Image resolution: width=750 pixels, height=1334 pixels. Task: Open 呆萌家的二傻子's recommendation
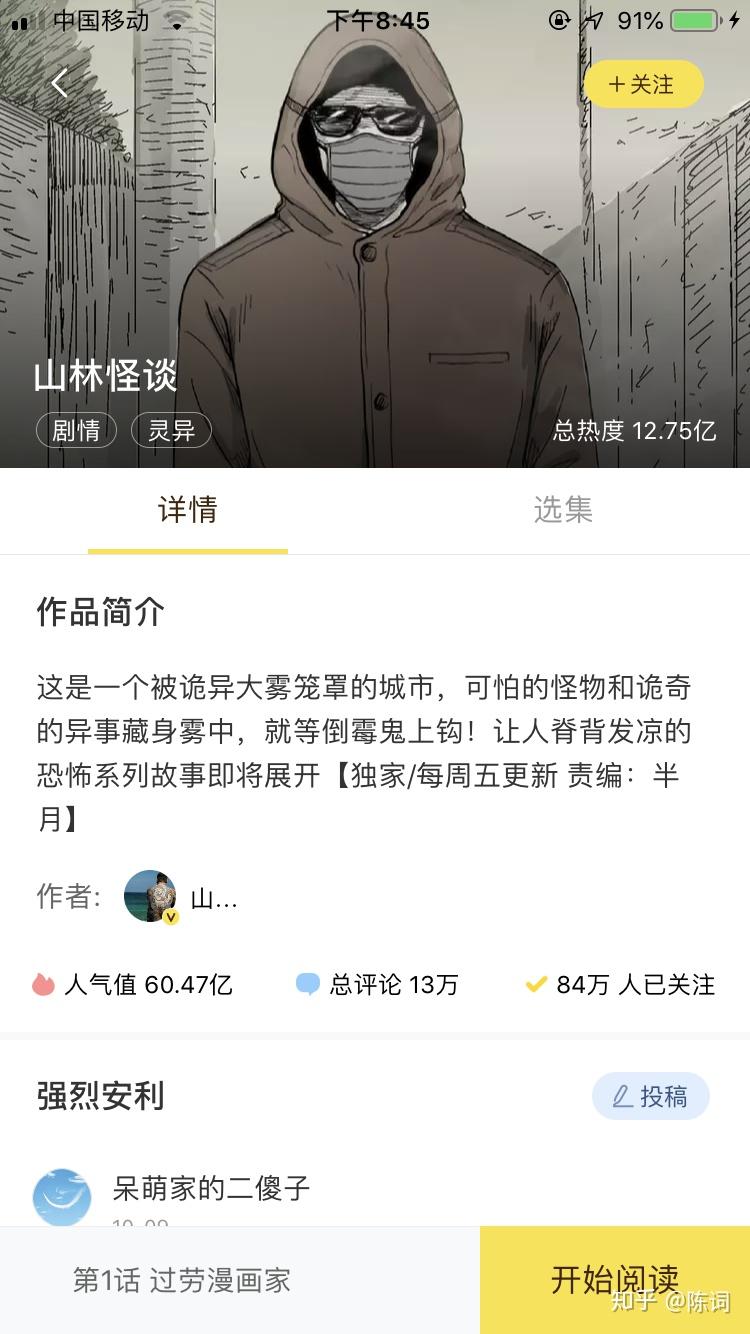[211, 1188]
